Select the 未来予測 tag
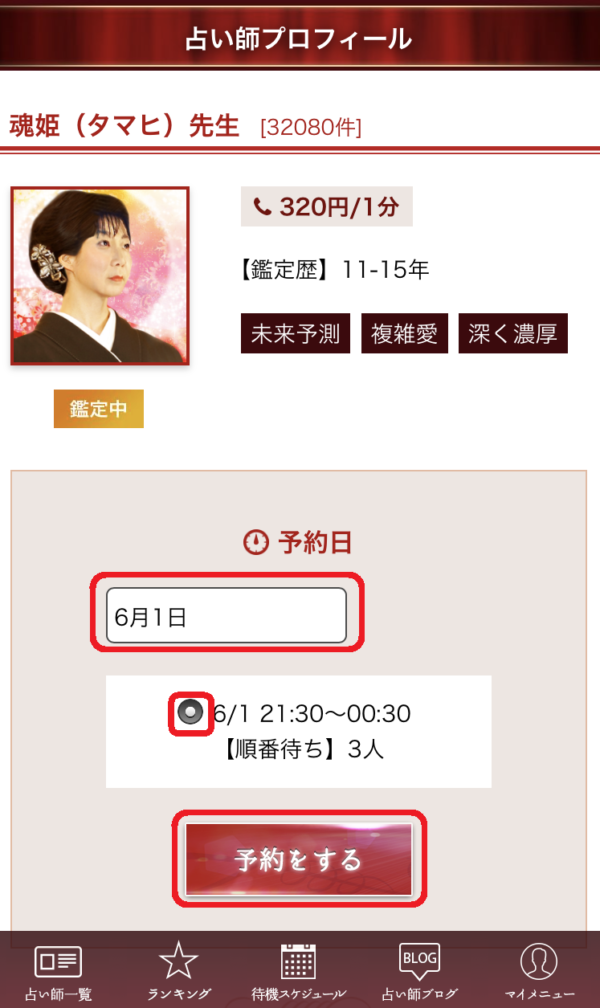Image resolution: width=600 pixels, height=1008 pixels. [296, 334]
